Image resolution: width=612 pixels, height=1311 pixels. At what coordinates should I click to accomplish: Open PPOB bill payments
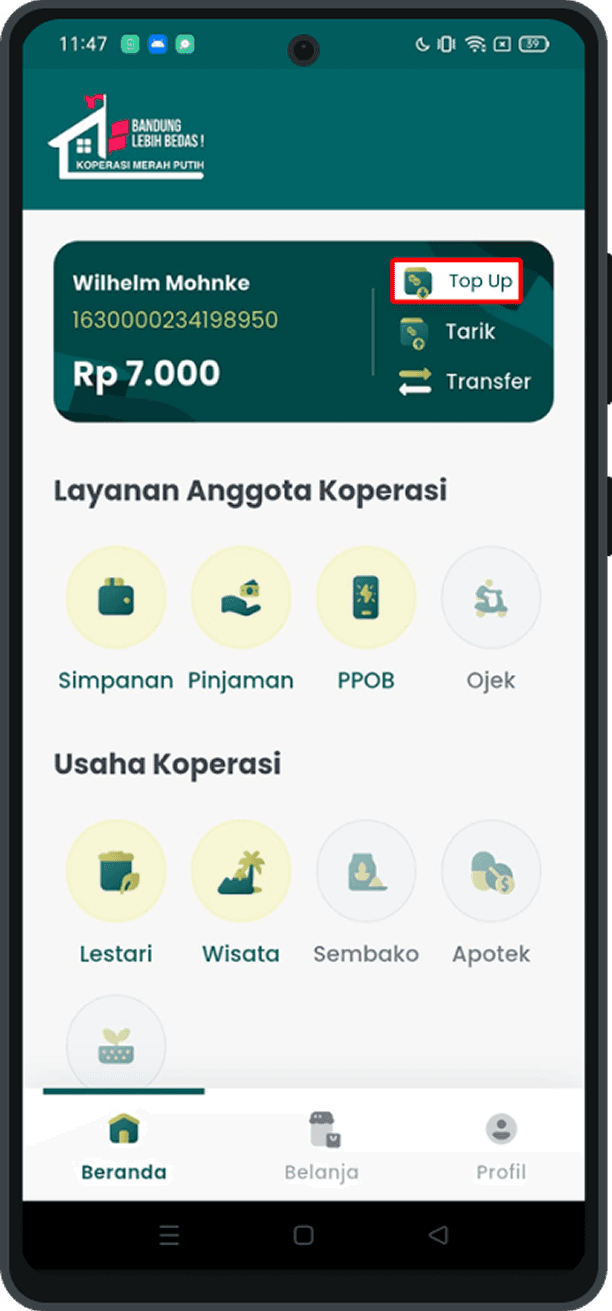tap(365, 597)
